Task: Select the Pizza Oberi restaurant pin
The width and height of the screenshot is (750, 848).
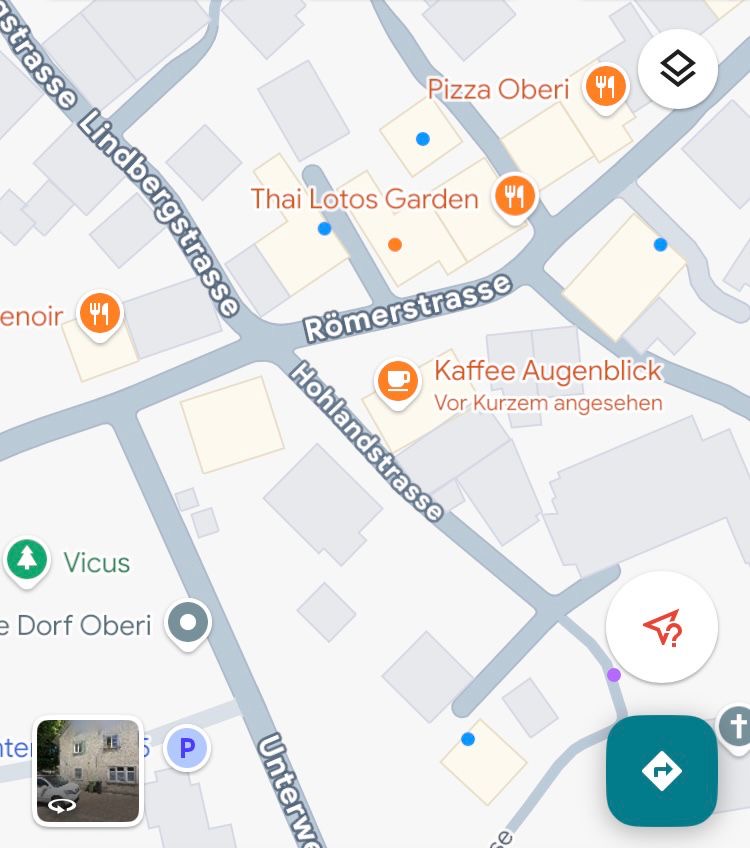Action: pos(605,88)
